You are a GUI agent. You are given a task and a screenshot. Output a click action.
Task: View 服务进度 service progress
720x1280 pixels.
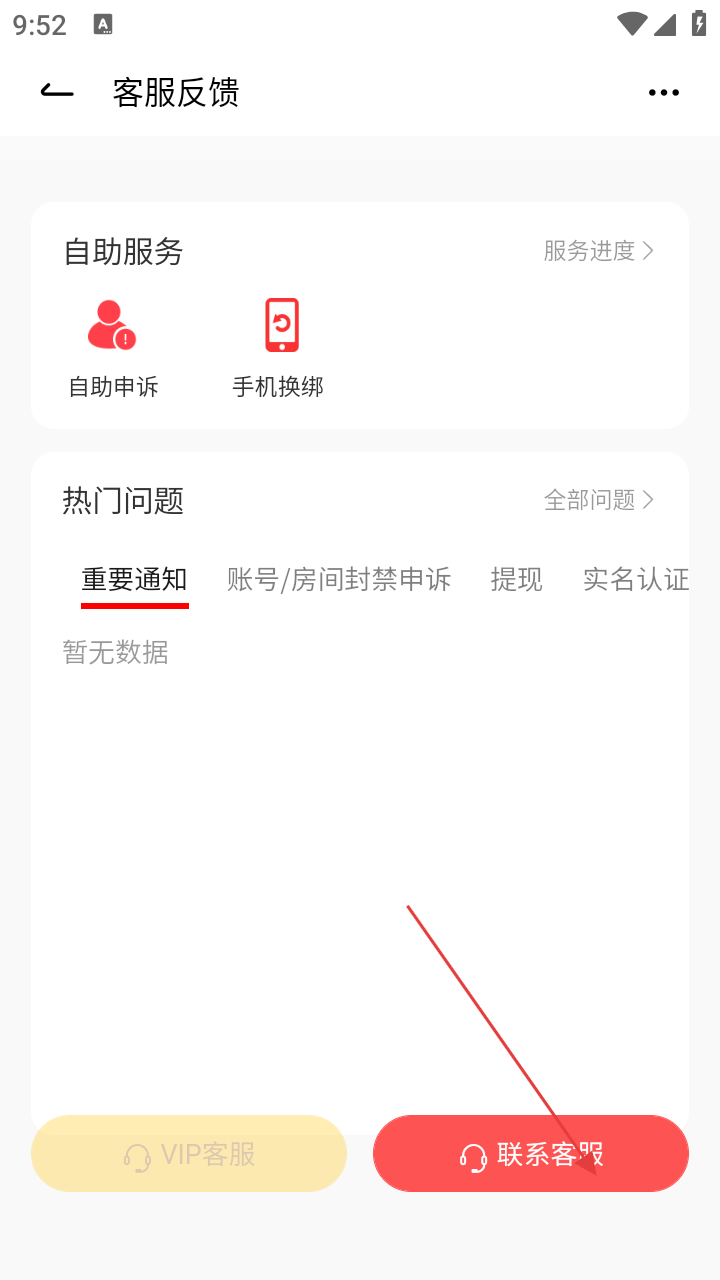point(598,251)
